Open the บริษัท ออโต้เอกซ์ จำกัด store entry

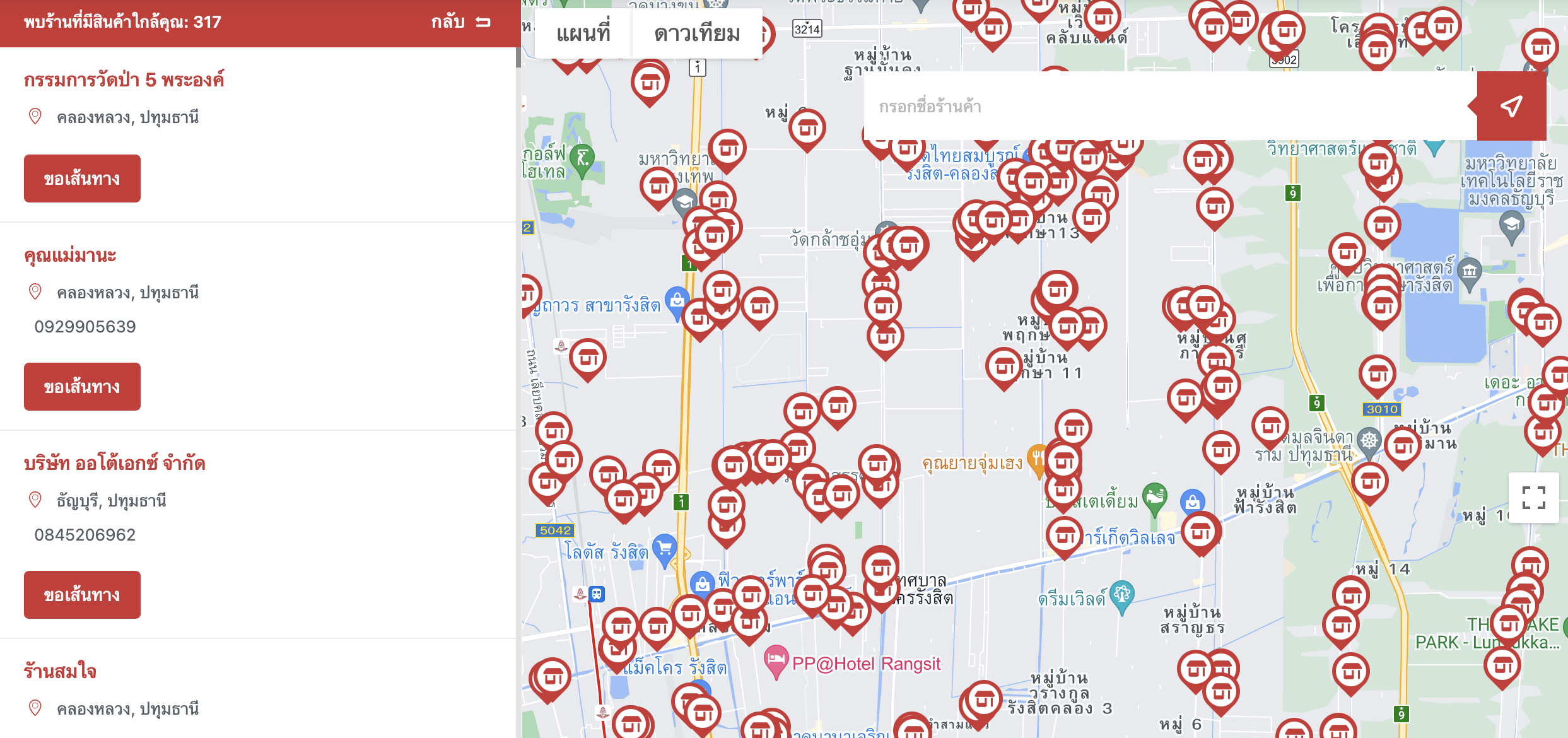115,464
